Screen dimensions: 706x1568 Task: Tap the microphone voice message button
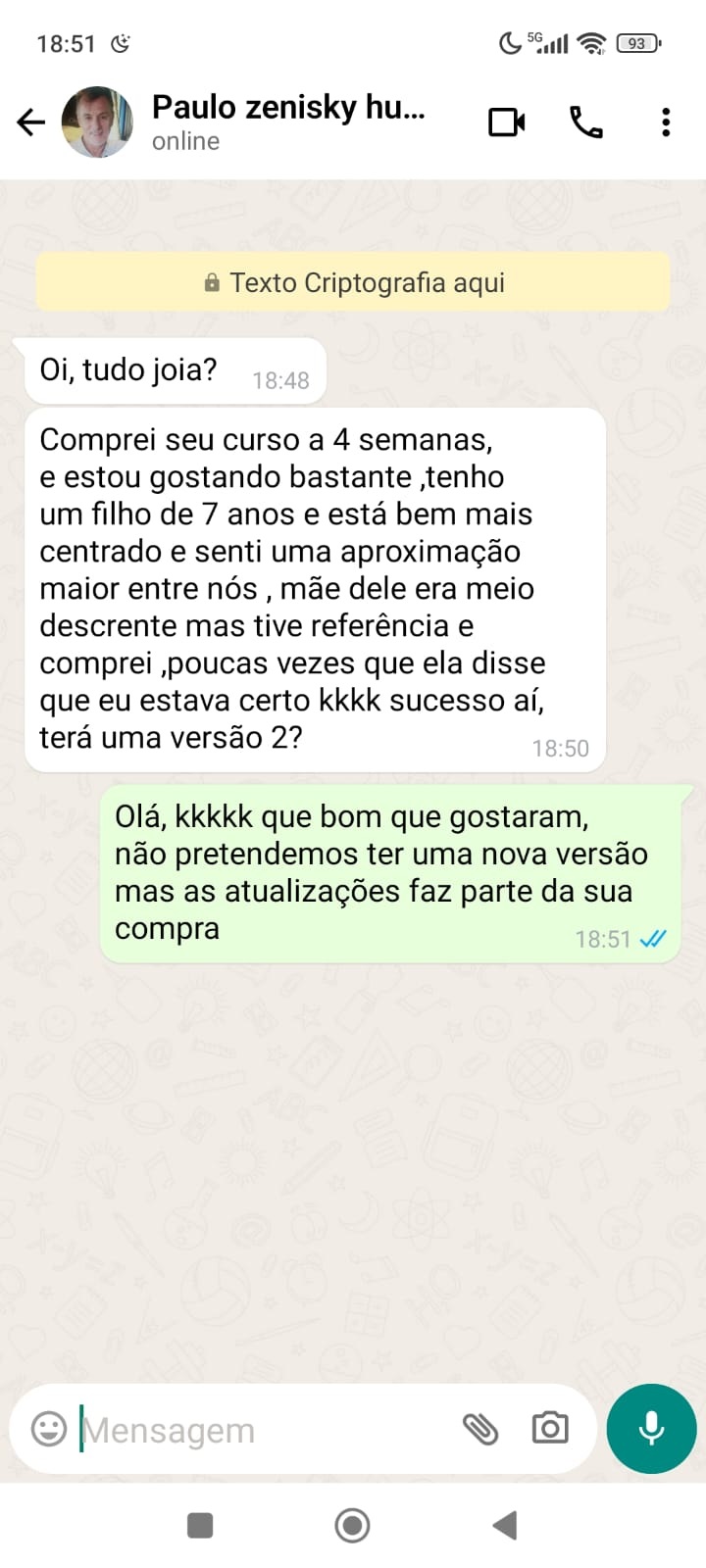[x=651, y=1429]
